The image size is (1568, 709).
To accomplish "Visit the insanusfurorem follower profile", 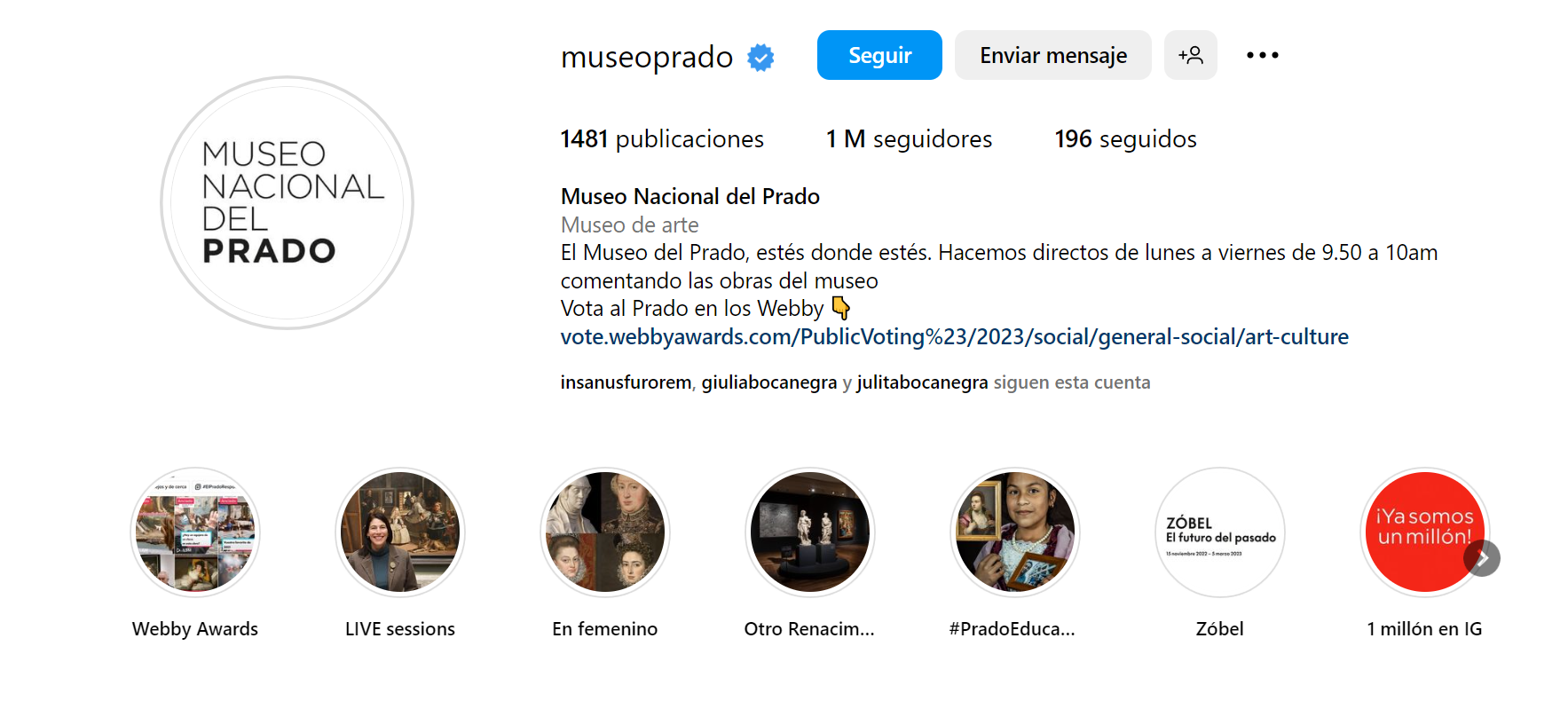I will 626,382.
